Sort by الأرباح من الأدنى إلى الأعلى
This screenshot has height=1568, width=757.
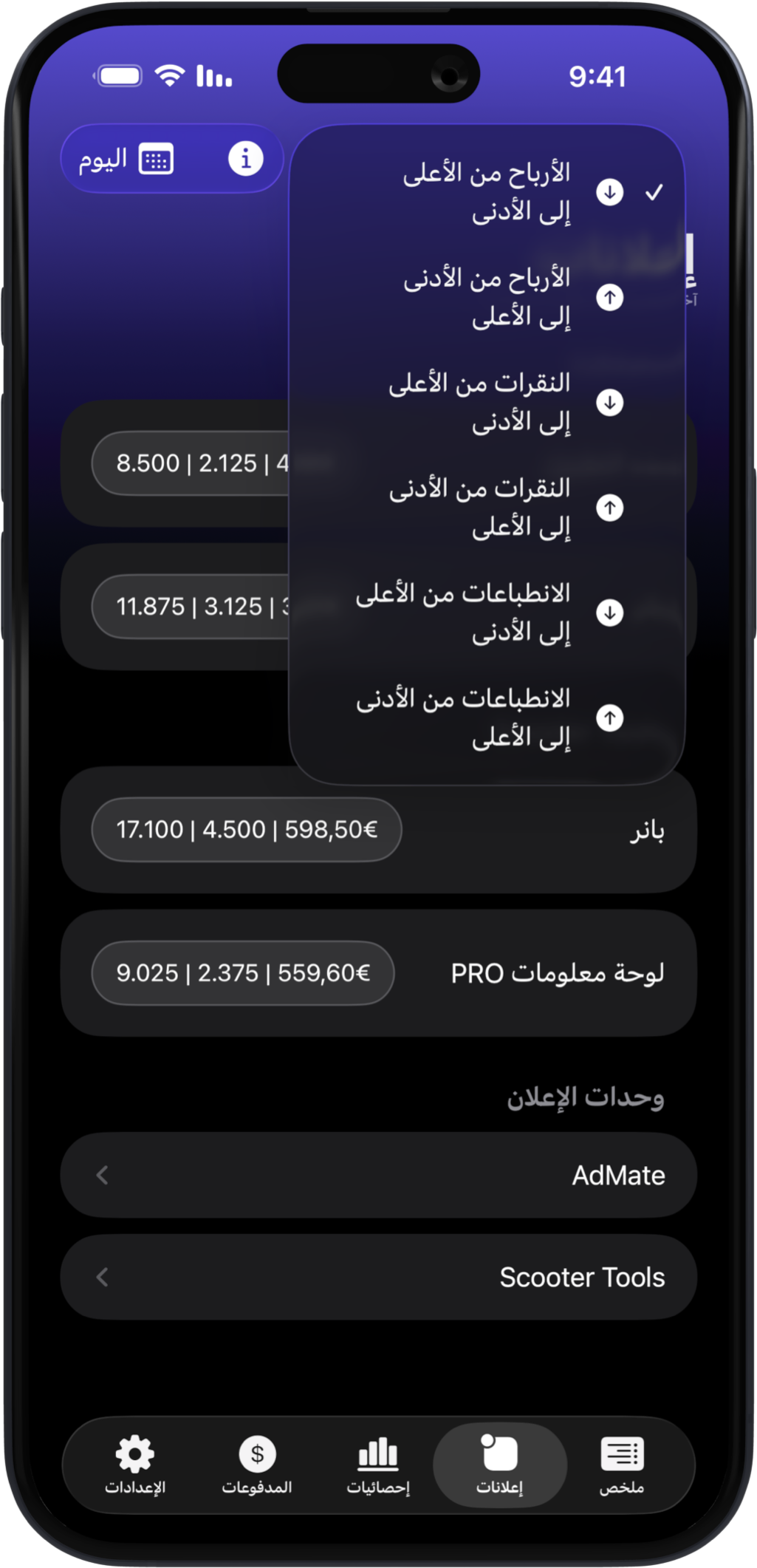coord(487,297)
